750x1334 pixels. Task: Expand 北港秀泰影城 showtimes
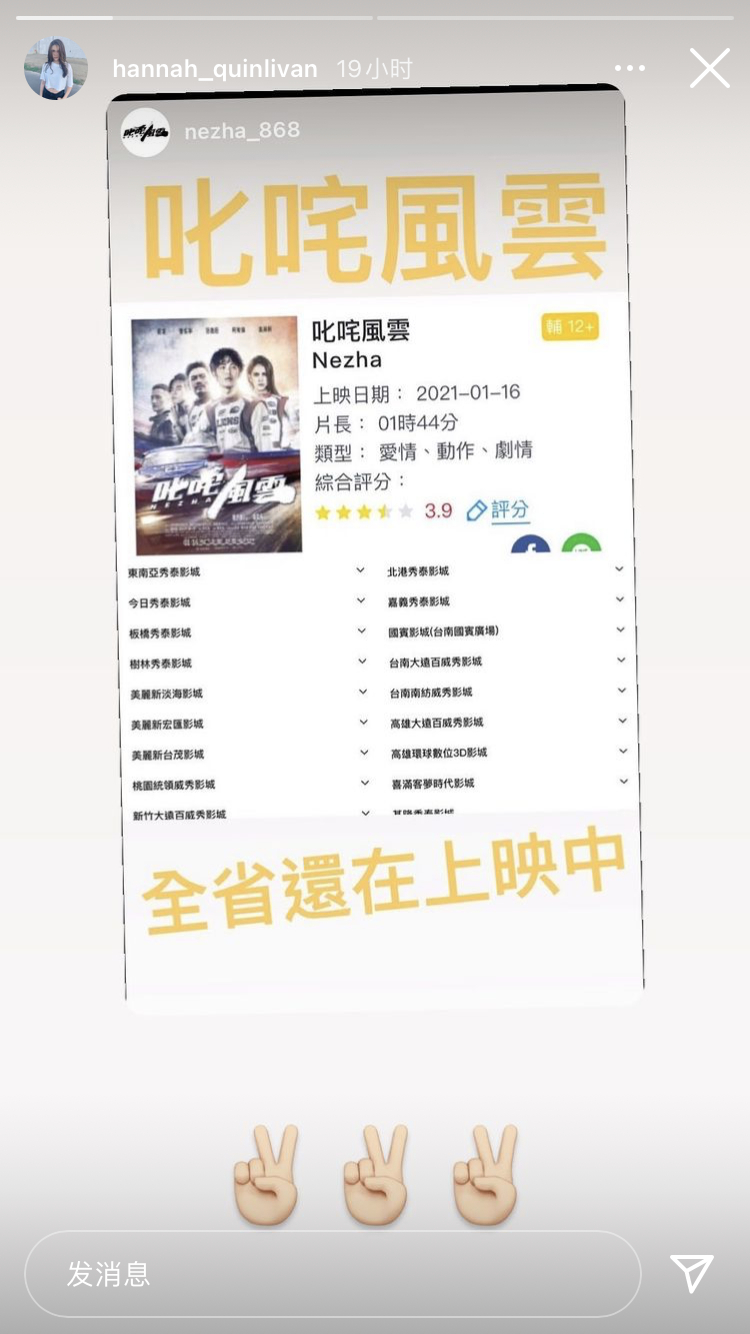click(x=620, y=570)
